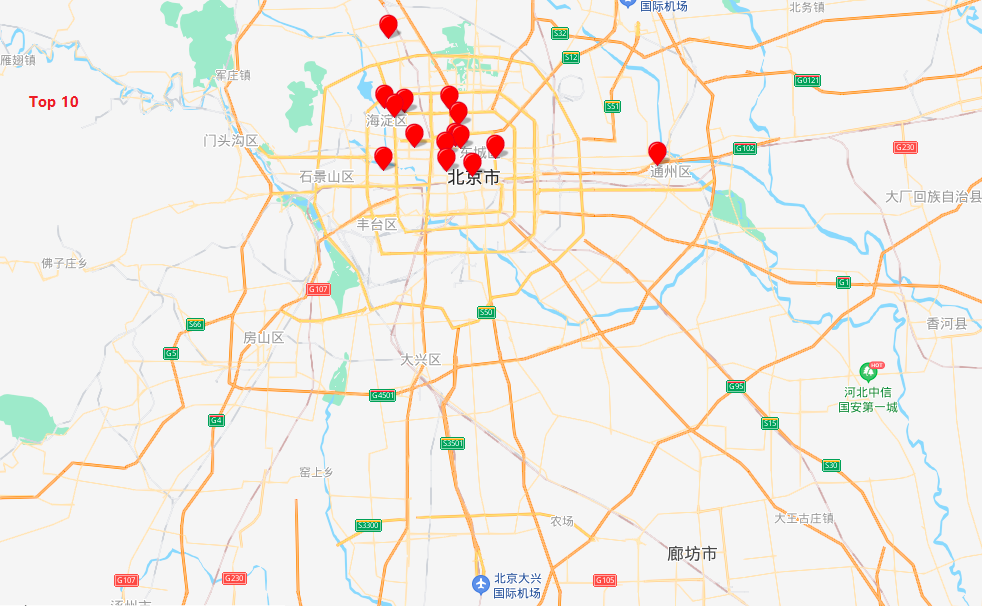Tap the red marker near 通州区
Viewport: 982px width, 606px height.
657,153
